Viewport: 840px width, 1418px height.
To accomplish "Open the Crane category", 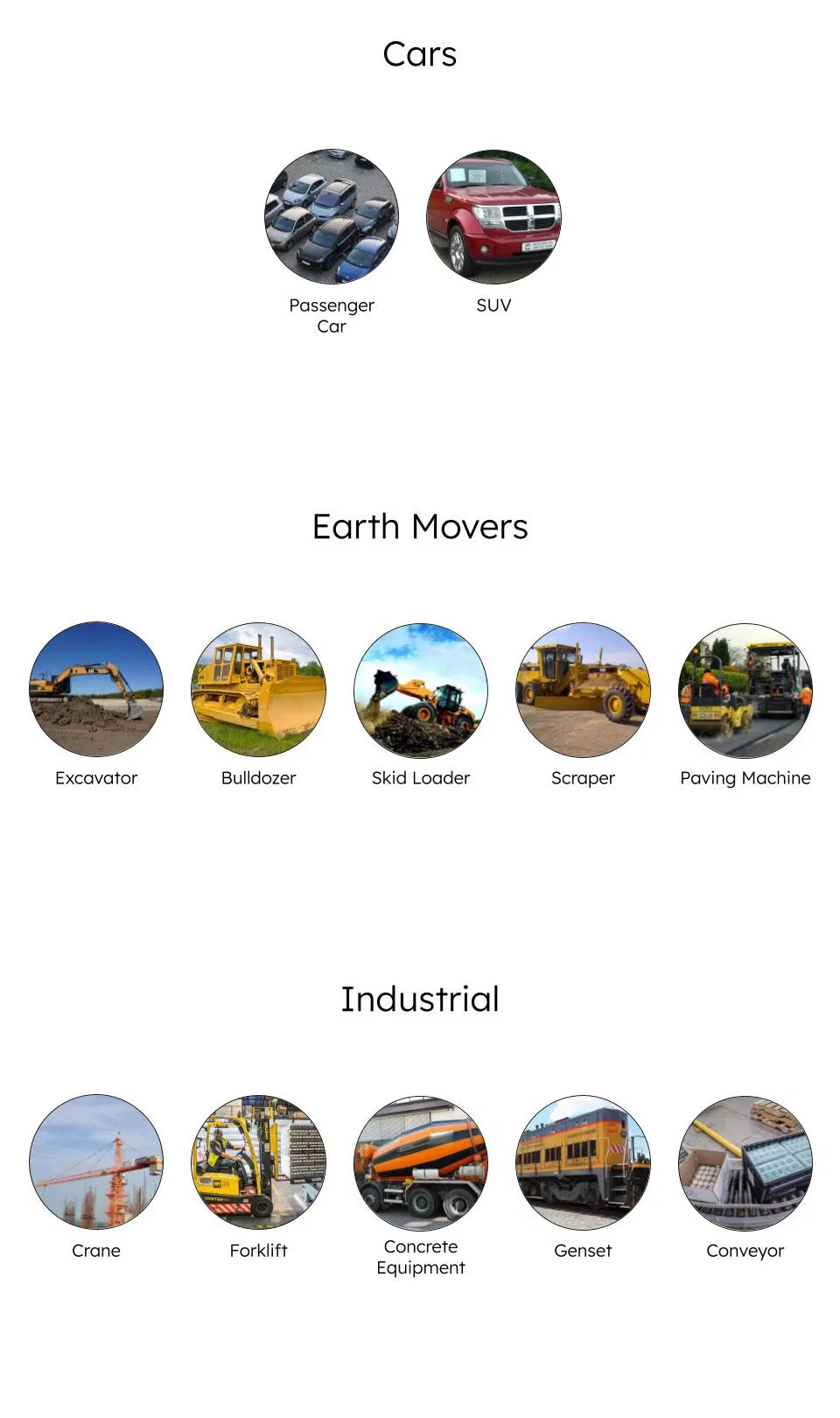I will (96, 1162).
